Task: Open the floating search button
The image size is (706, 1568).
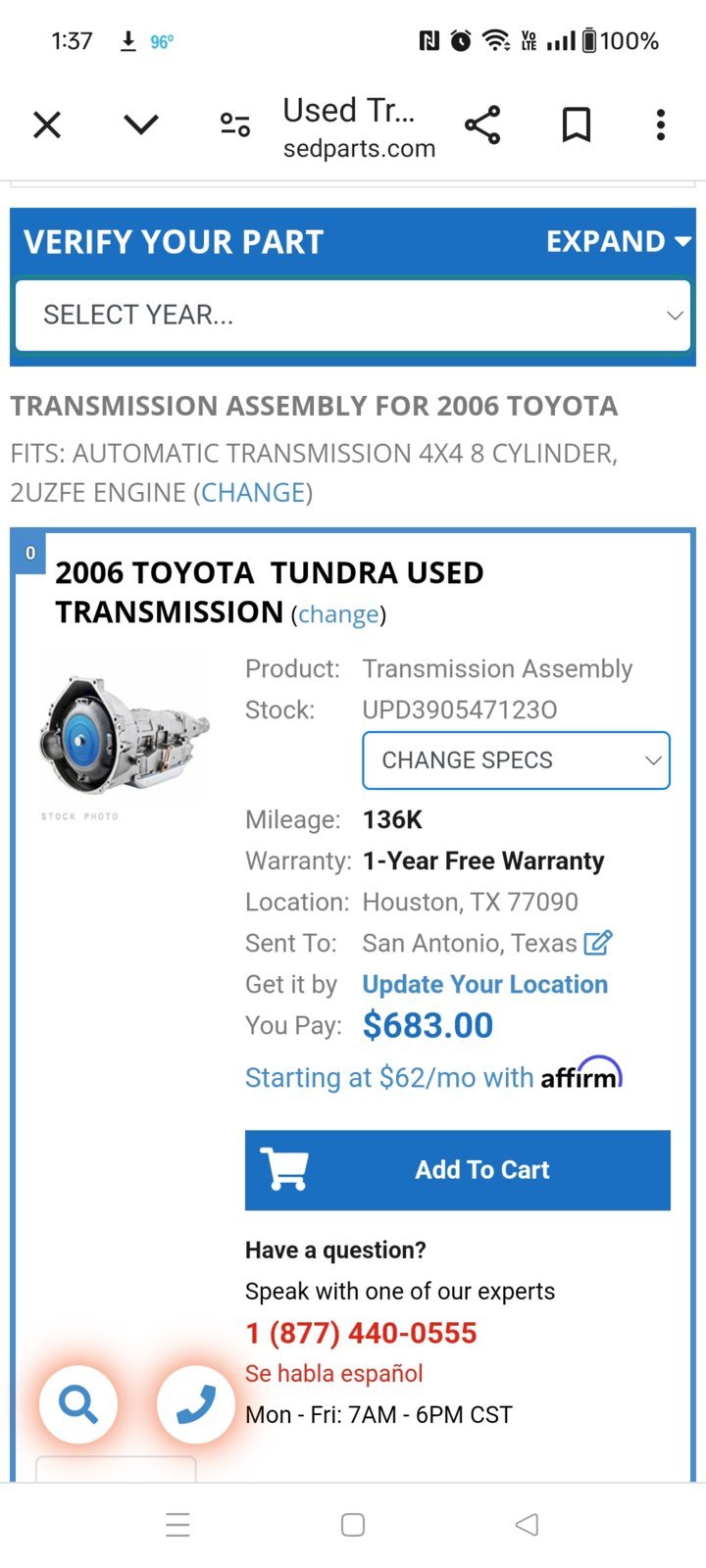Action: click(78, 1404)
